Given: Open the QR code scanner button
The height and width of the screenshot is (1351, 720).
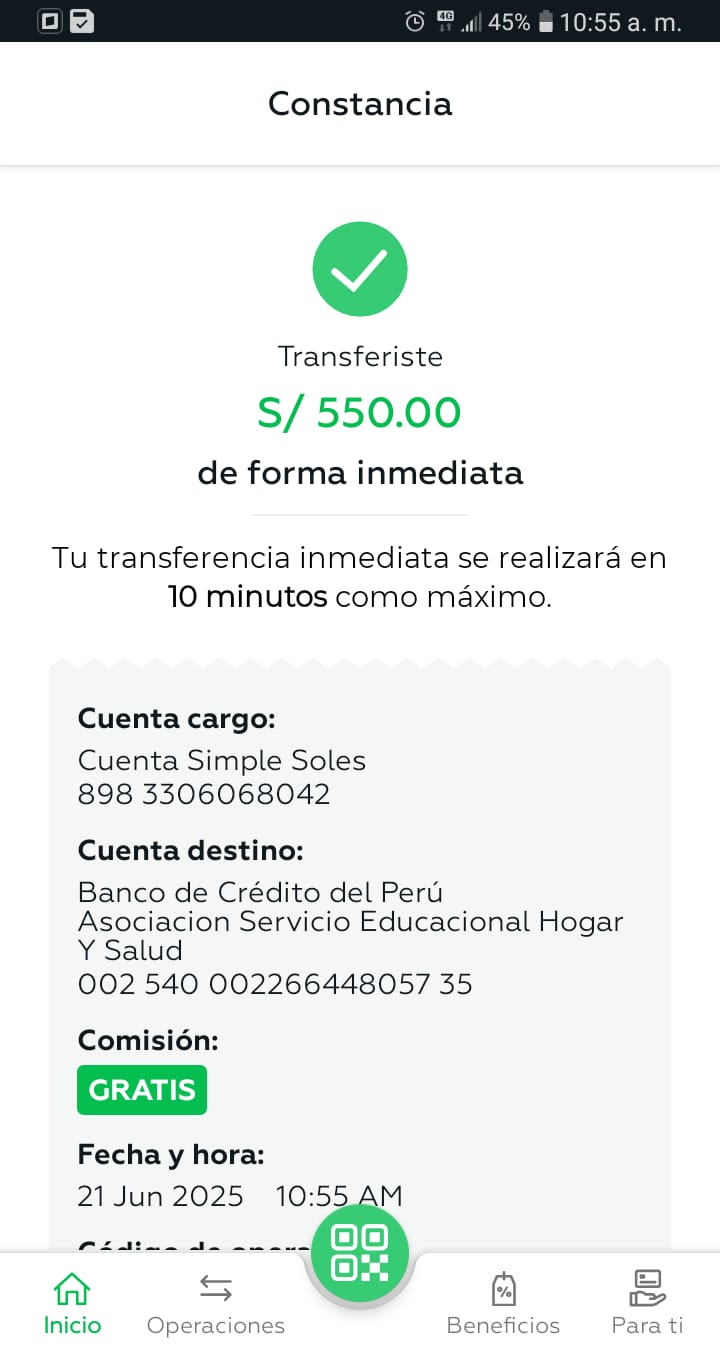Looking at the screenshot, I should click(360, 1252).
